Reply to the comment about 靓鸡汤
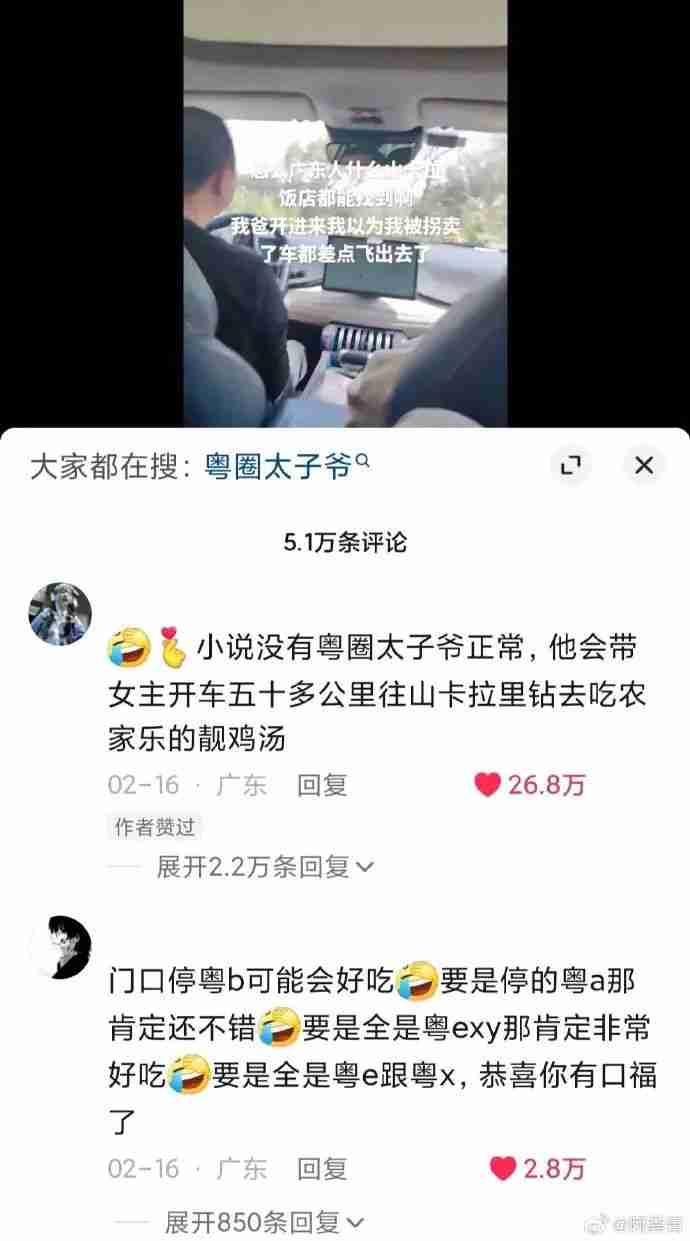Viewport: 690px width, 1241px height. [322, 785]
